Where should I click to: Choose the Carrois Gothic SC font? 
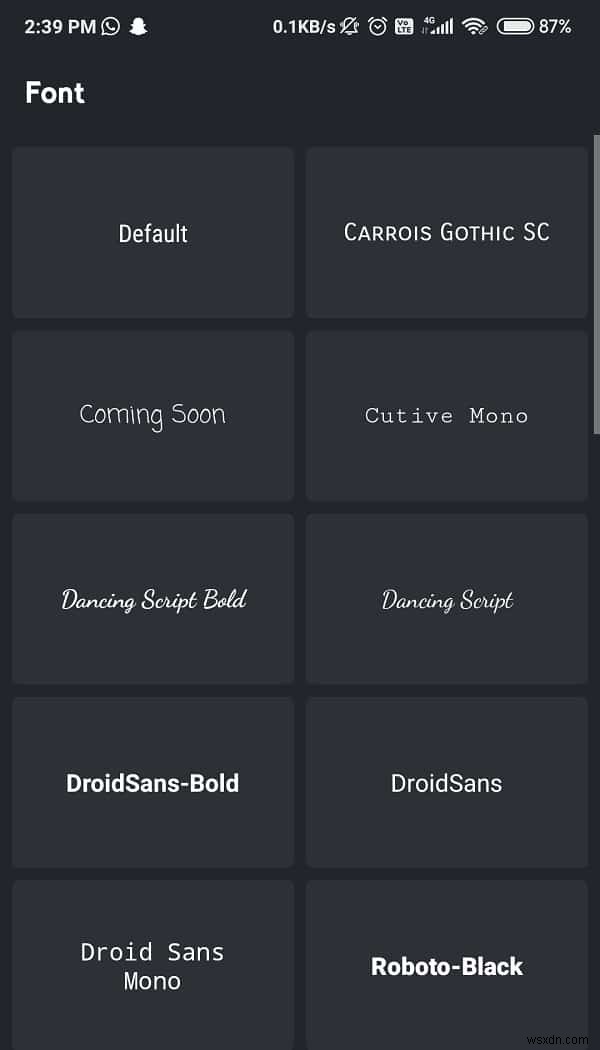point(446,233)
